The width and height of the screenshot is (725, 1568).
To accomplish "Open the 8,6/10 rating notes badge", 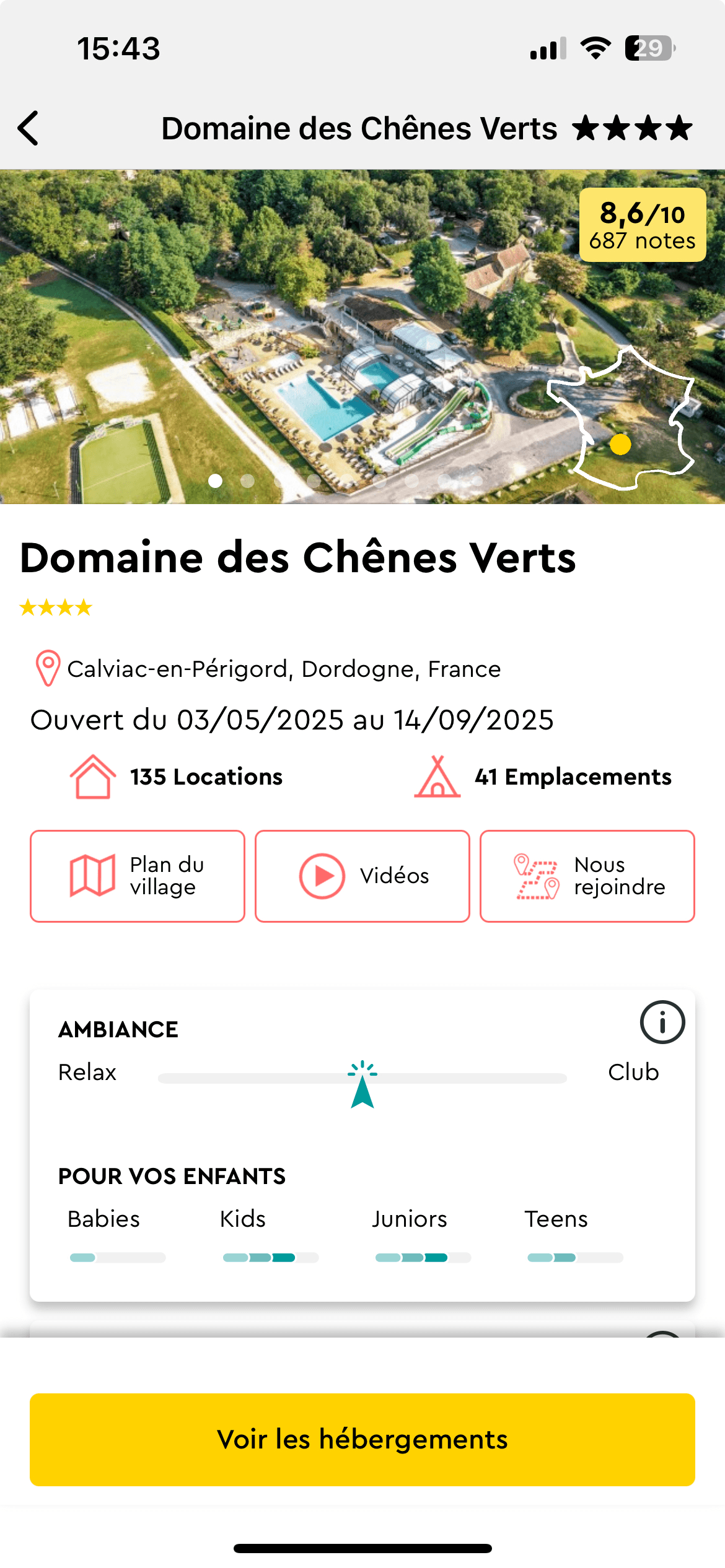I will pos(643,225).
